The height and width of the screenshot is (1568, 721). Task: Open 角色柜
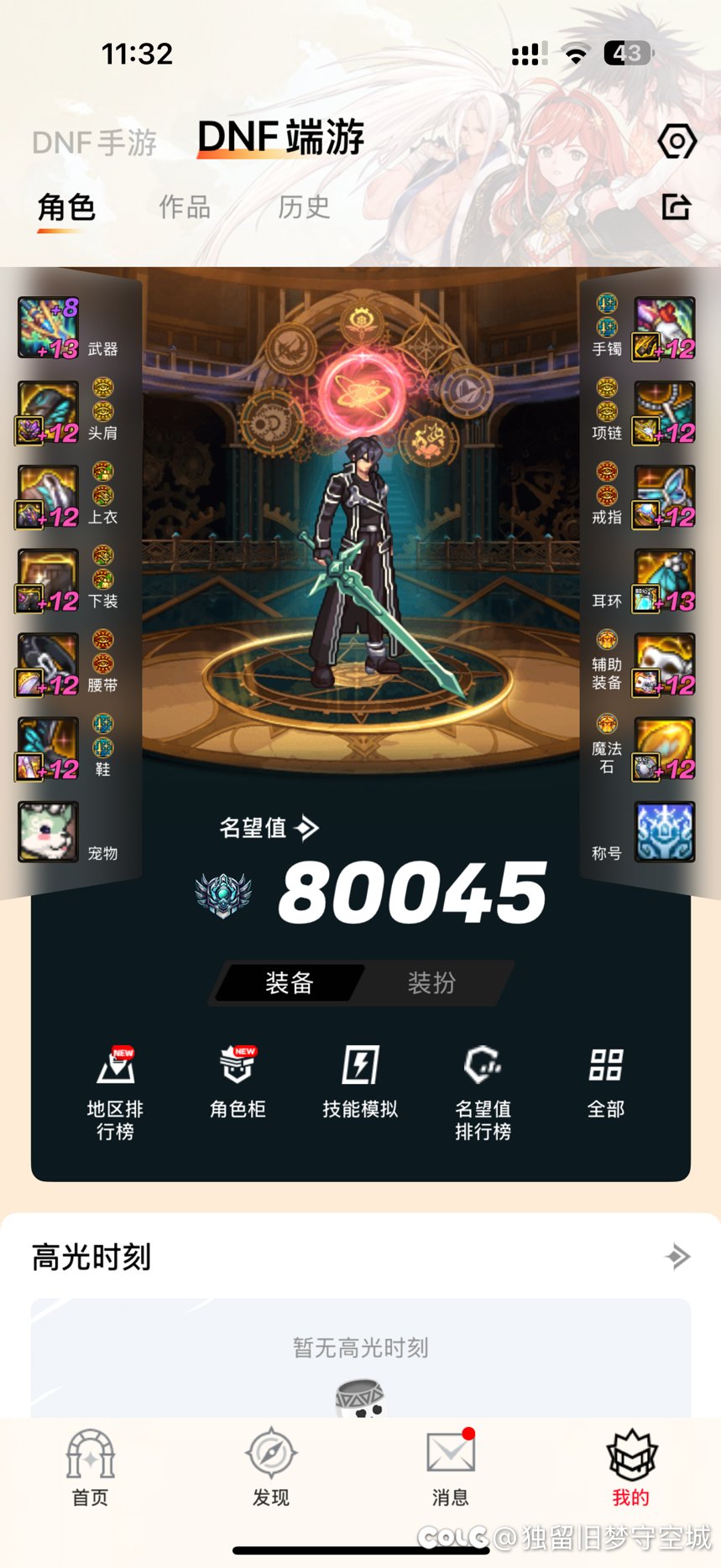pos(238,1082)
